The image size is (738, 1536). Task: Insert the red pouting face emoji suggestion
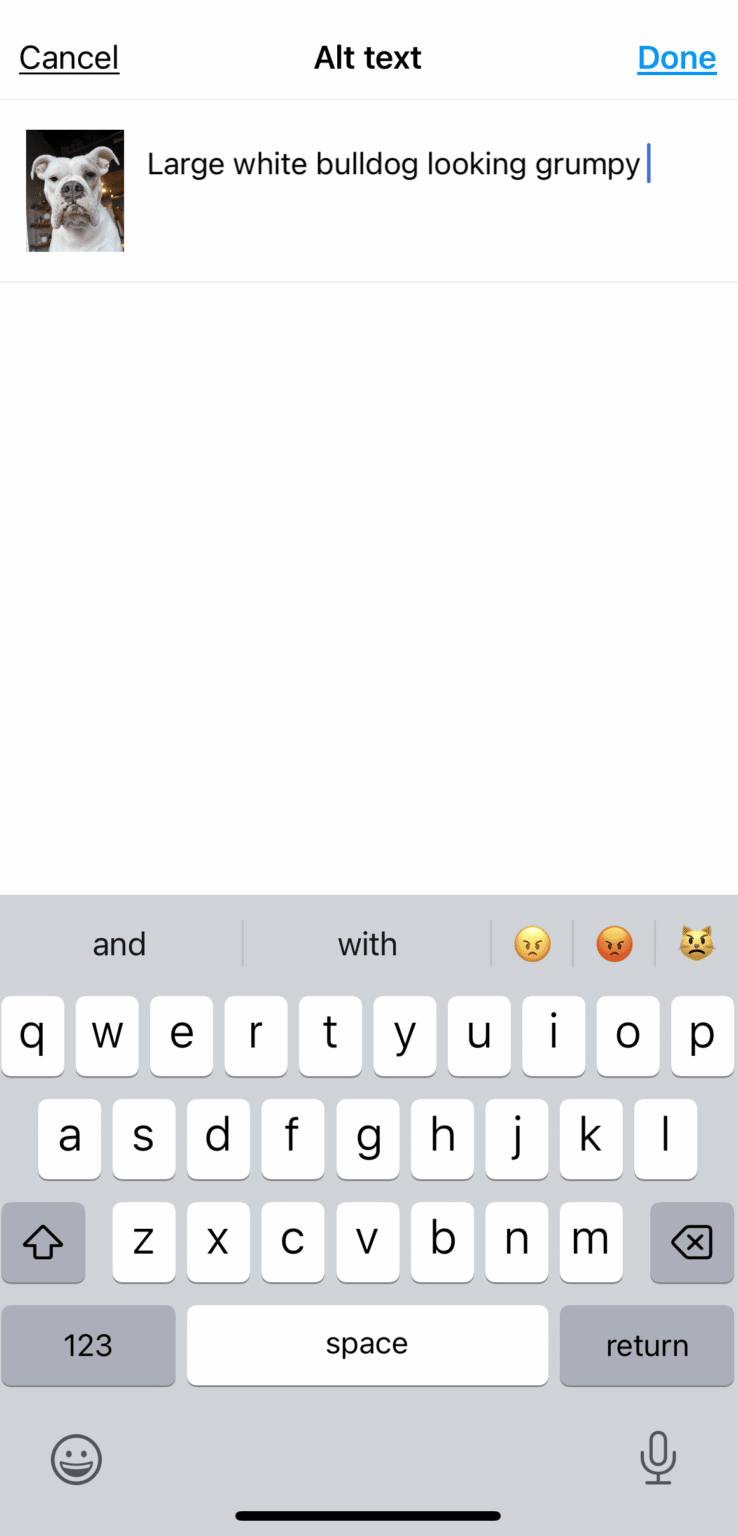[615, 942]
